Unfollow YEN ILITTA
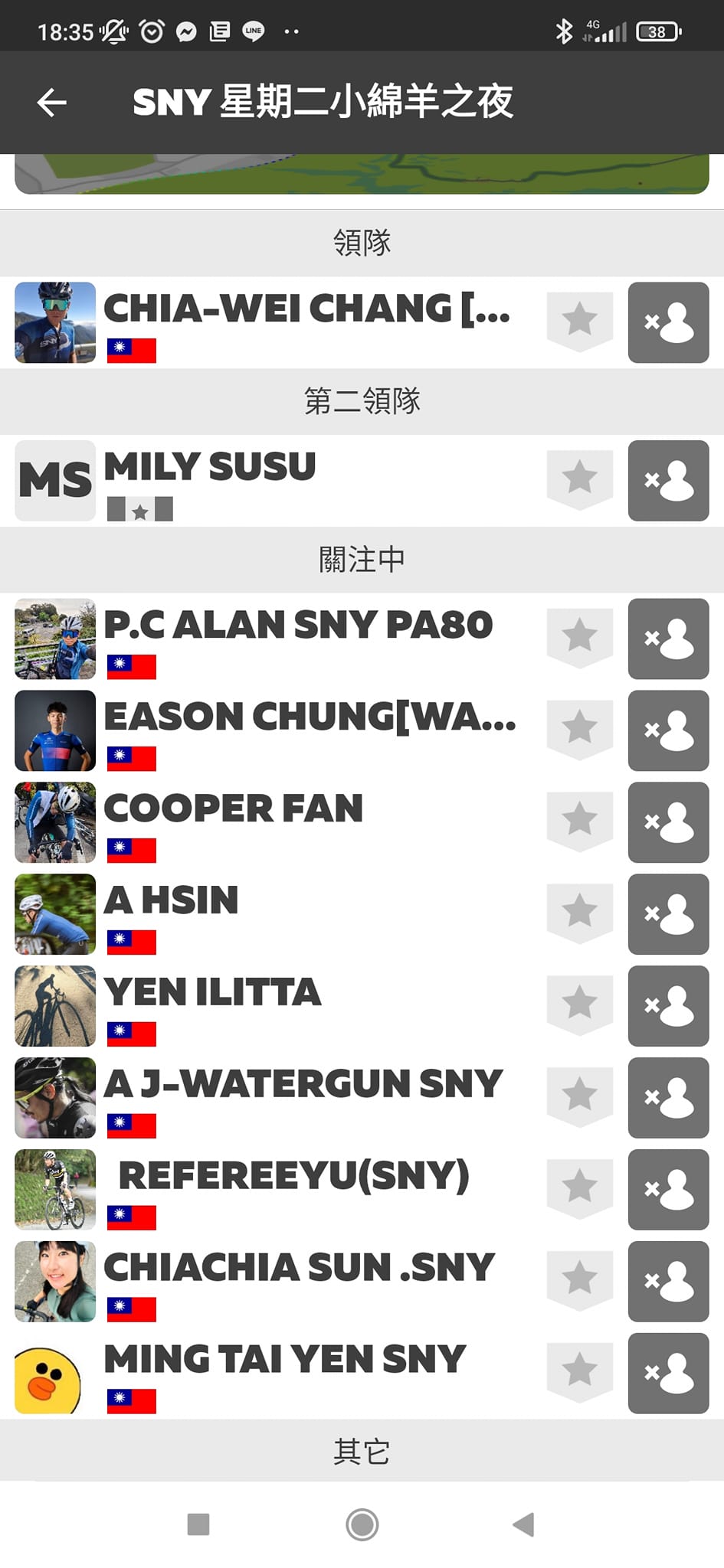The height and width of the screenshot is (1568, 724). 668,1006
